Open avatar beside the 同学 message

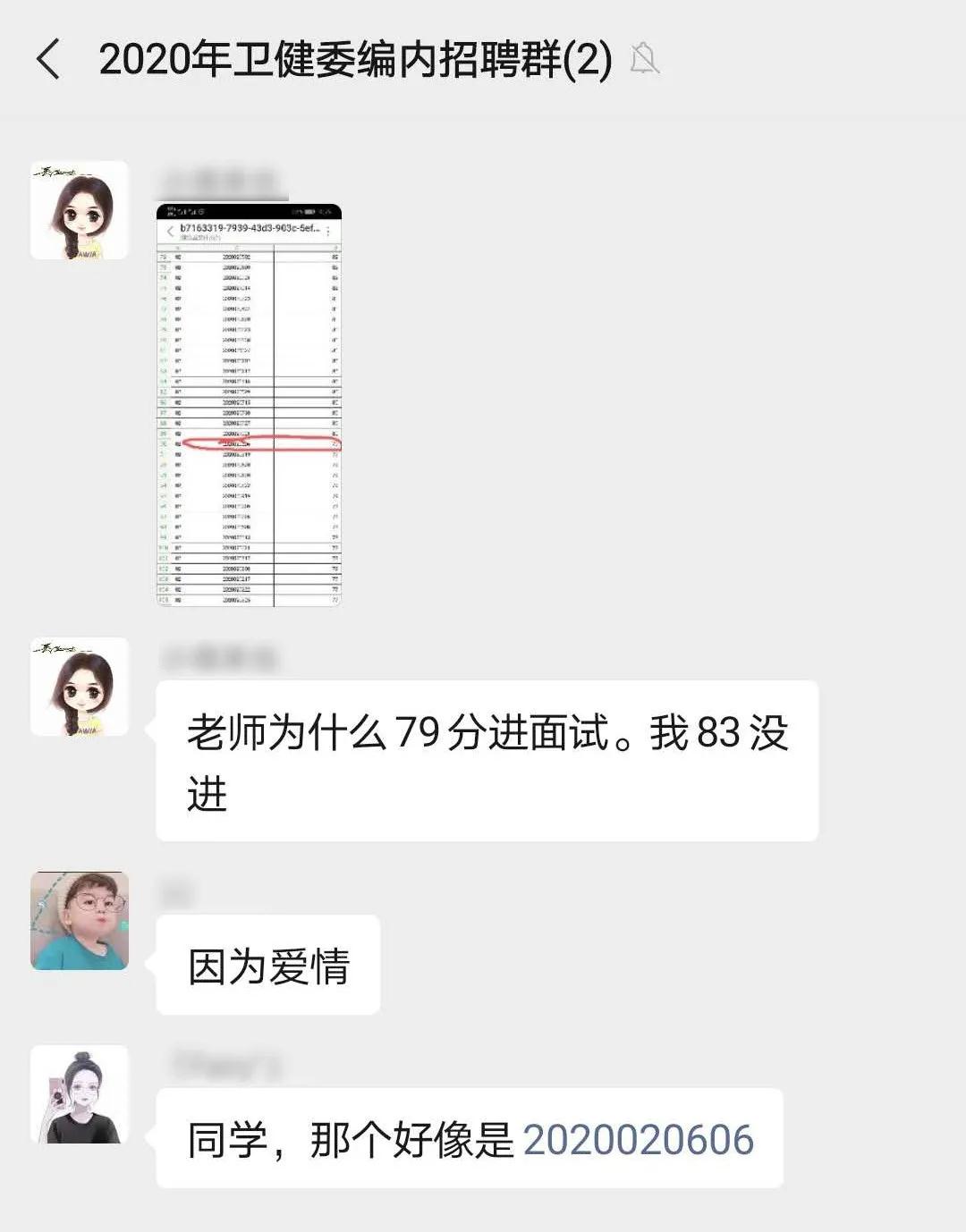[80, 1094]
